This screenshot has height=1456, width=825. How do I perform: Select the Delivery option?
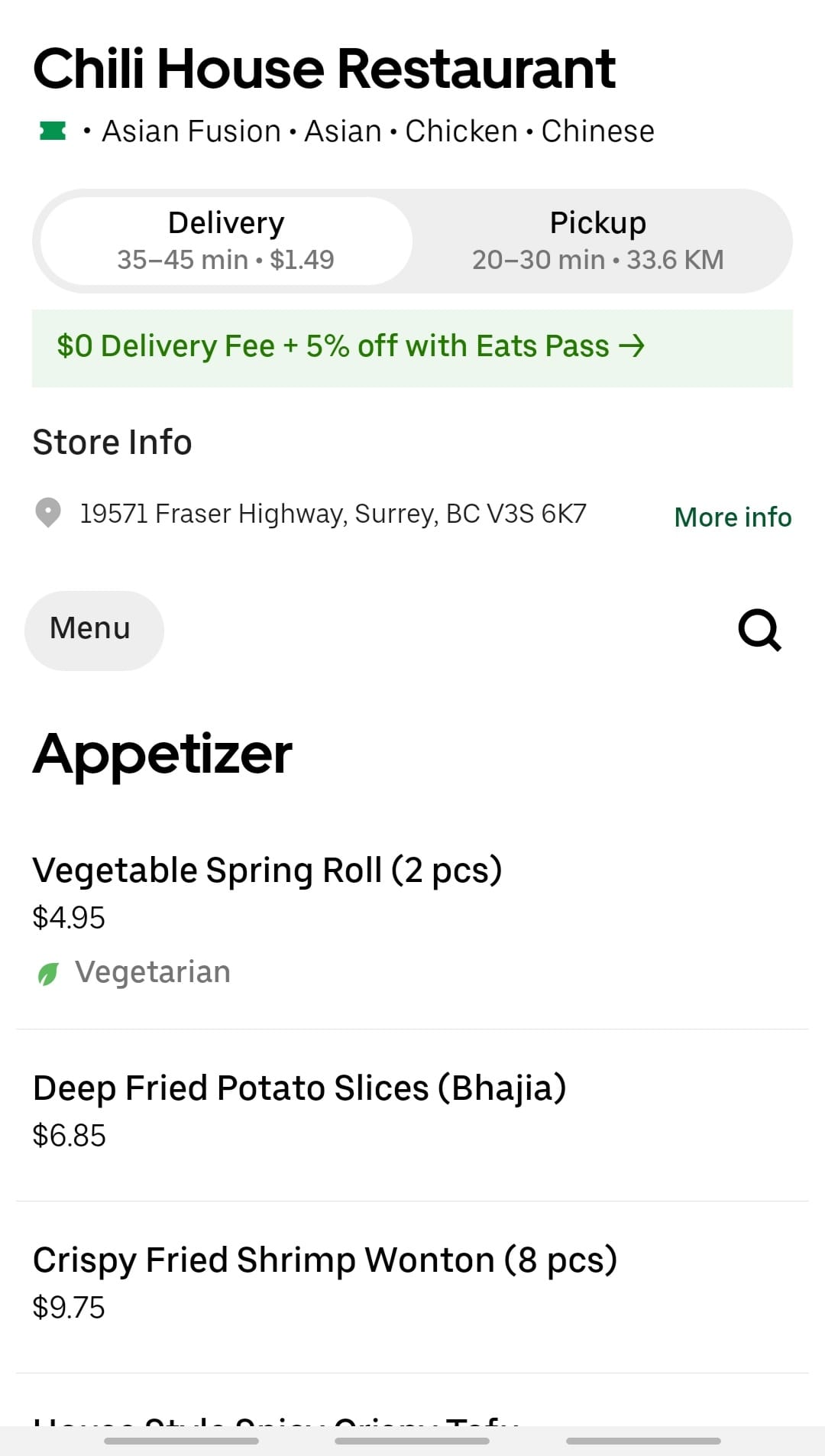click(x=226, y=241)
